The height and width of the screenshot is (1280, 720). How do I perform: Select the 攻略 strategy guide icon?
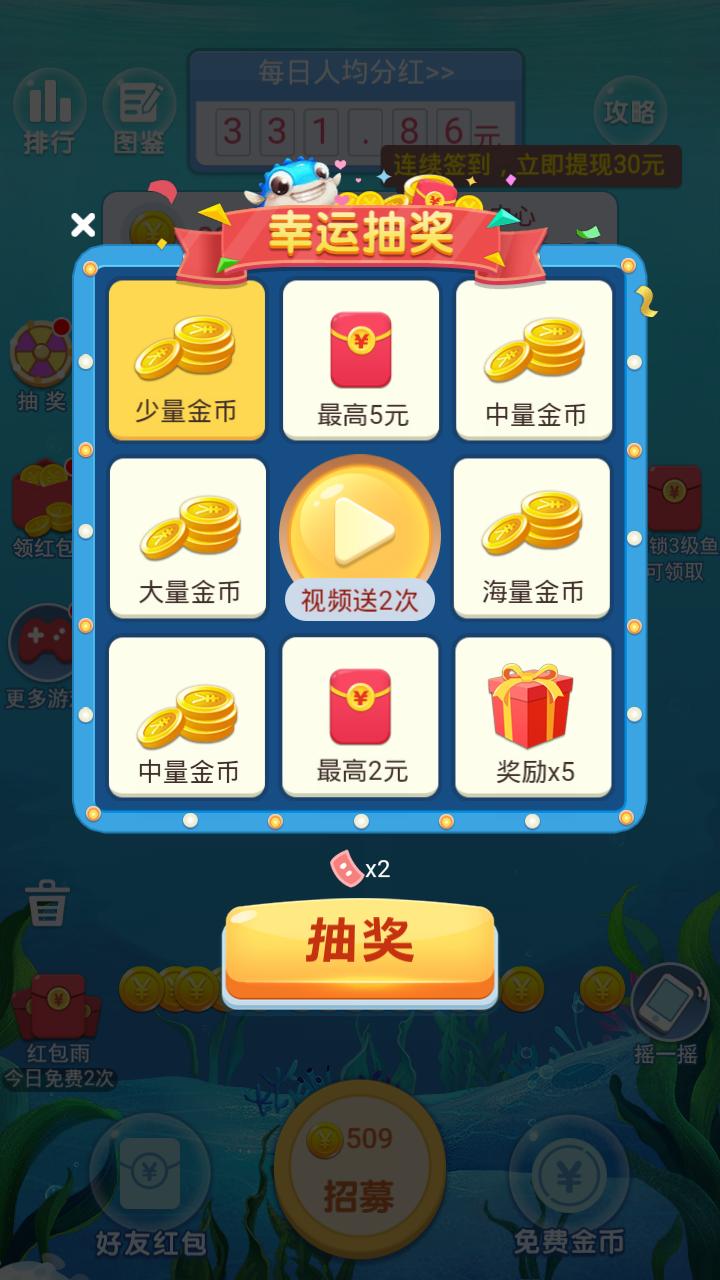[x=630, y=112]
